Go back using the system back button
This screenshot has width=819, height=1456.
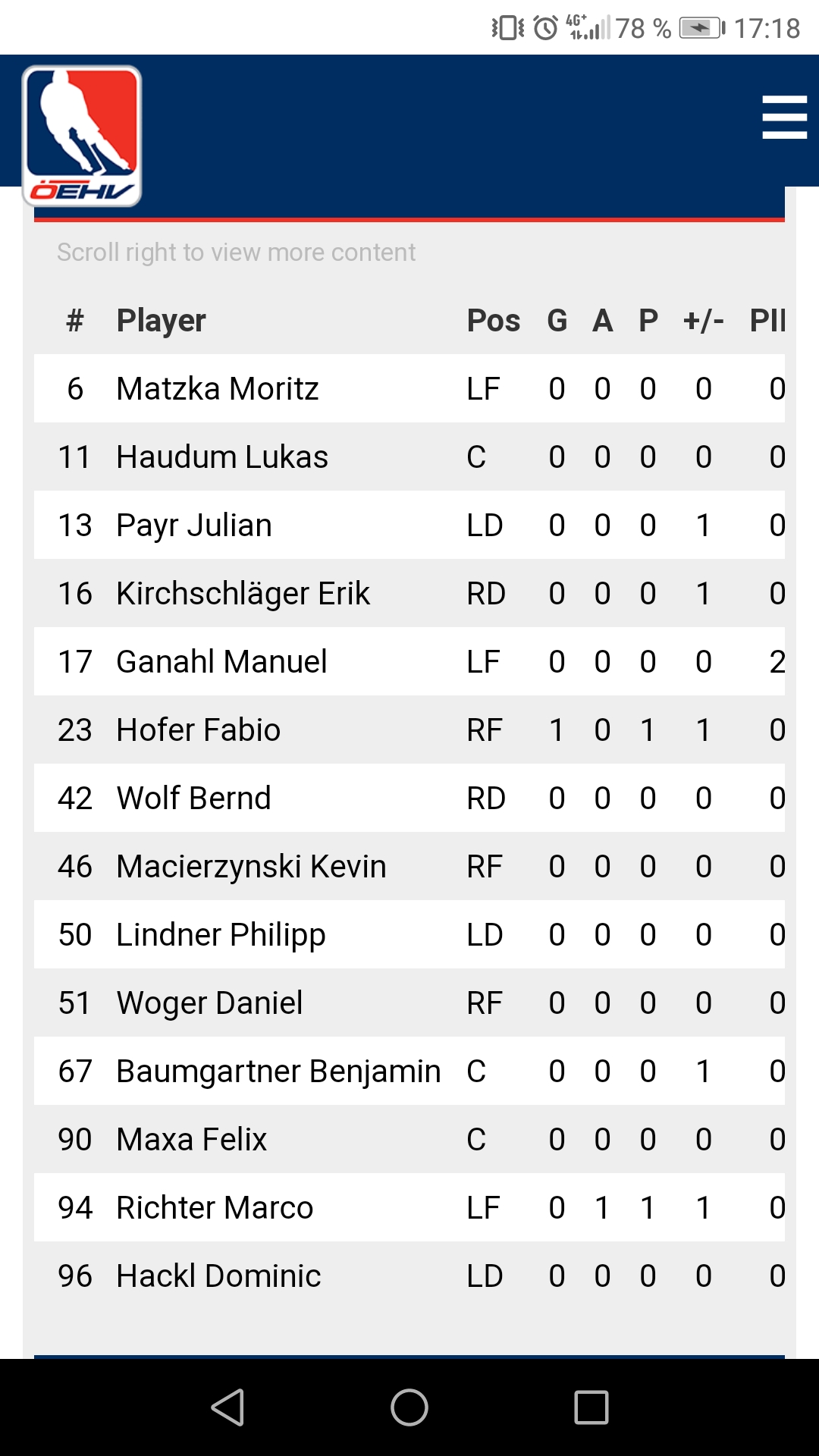pos(227,1407)
